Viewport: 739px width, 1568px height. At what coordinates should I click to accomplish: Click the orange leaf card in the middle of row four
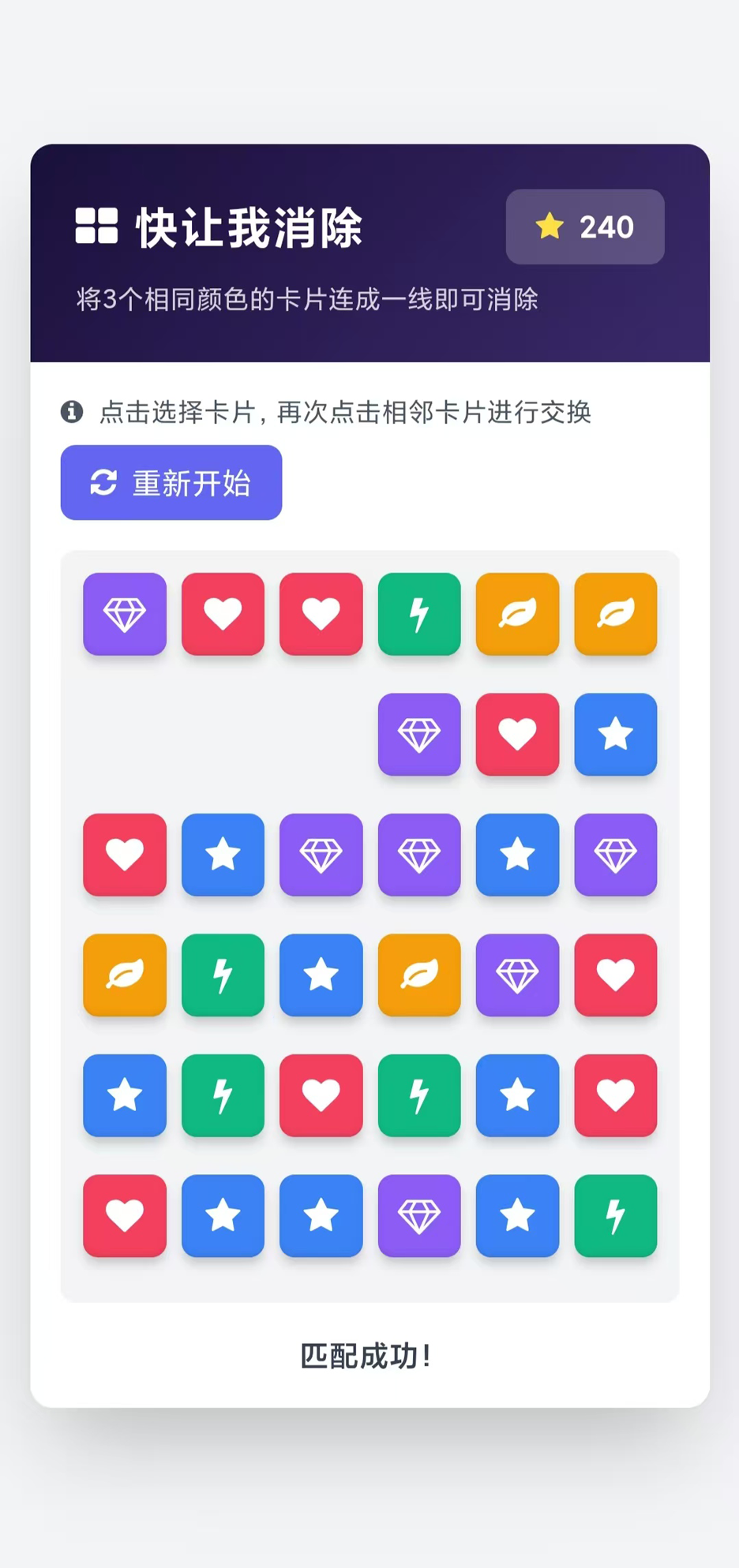click(x=418, y=975)
